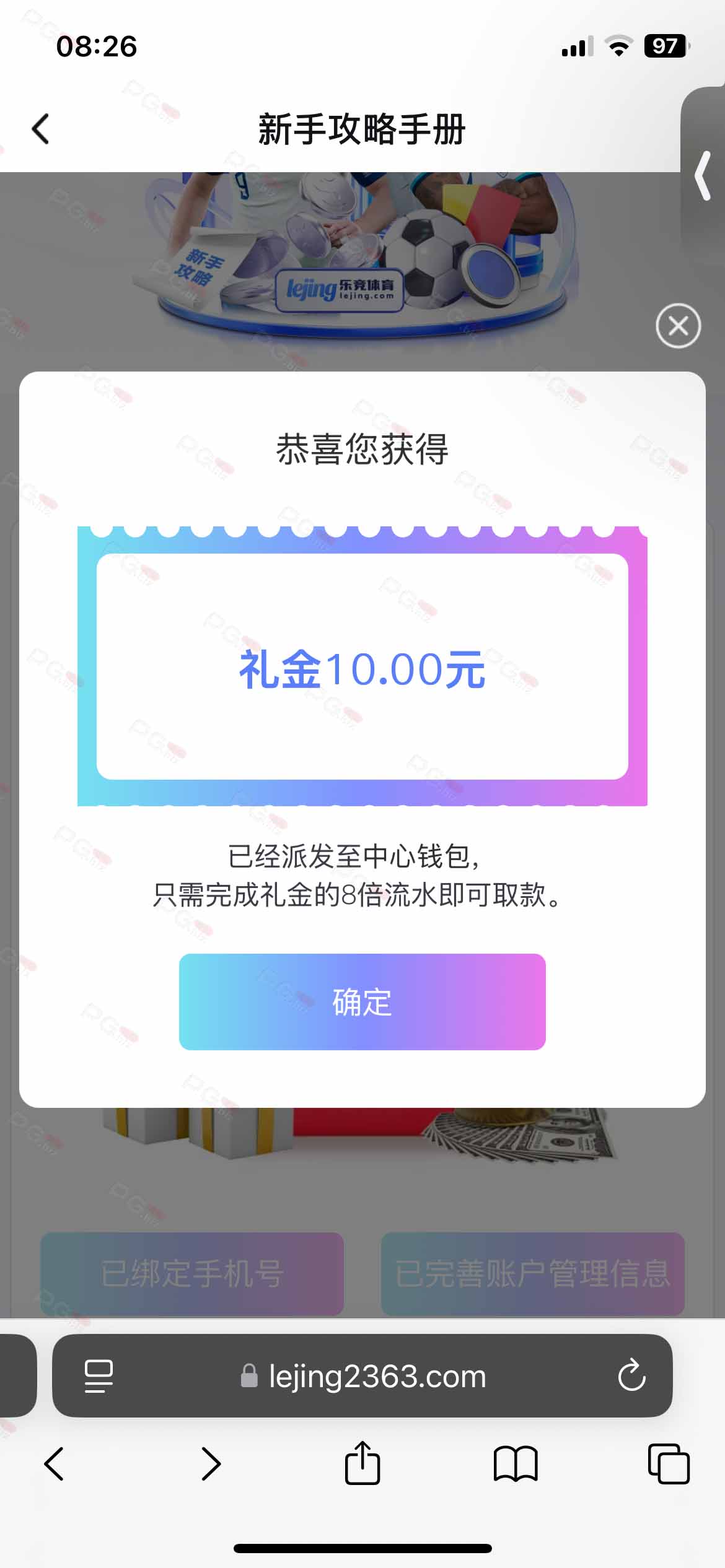Show all open Safari tabs
725x1568 pixels.
click(x=668, y=1465)
